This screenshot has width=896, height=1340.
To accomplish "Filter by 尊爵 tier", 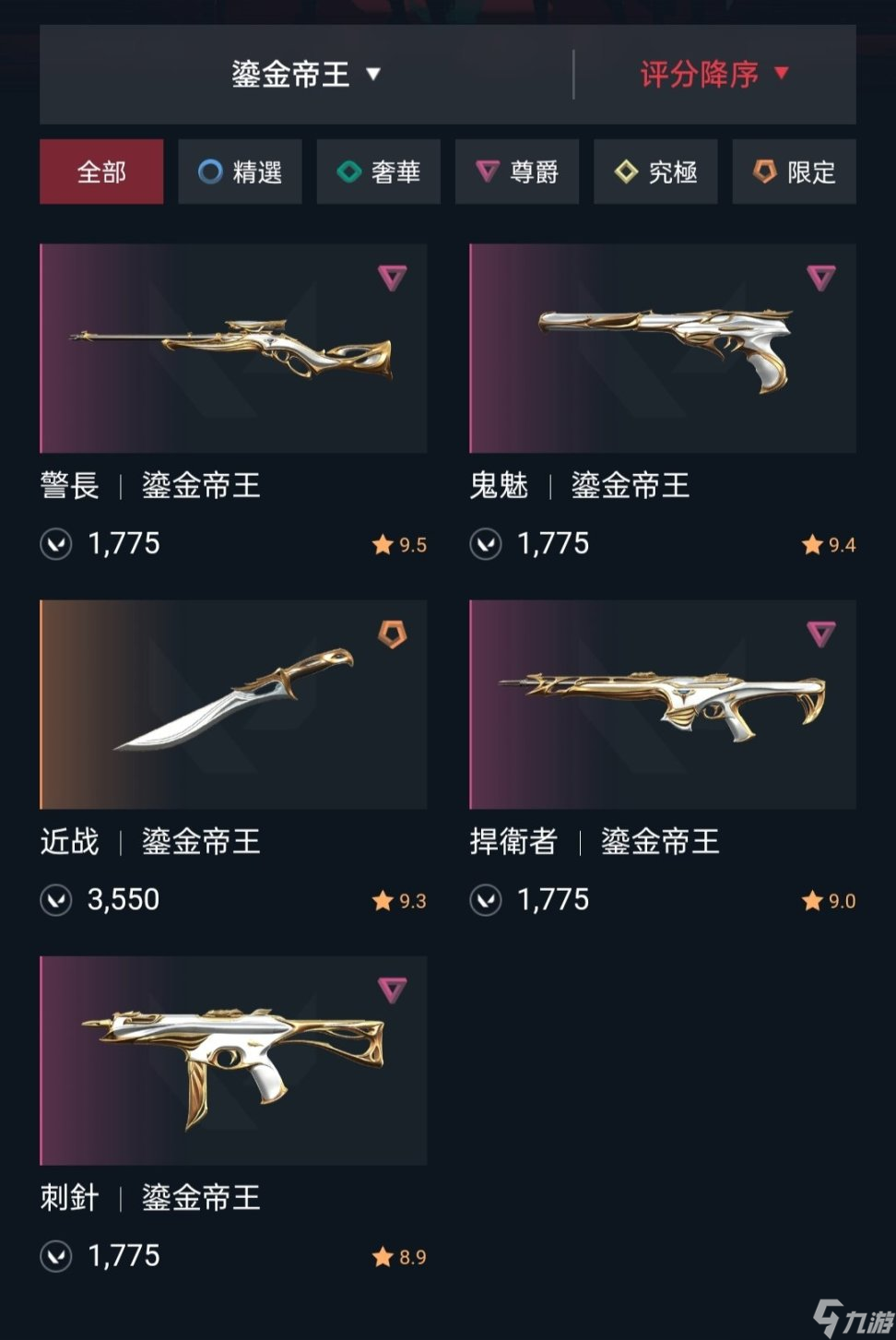I will [x=517, y=172].
